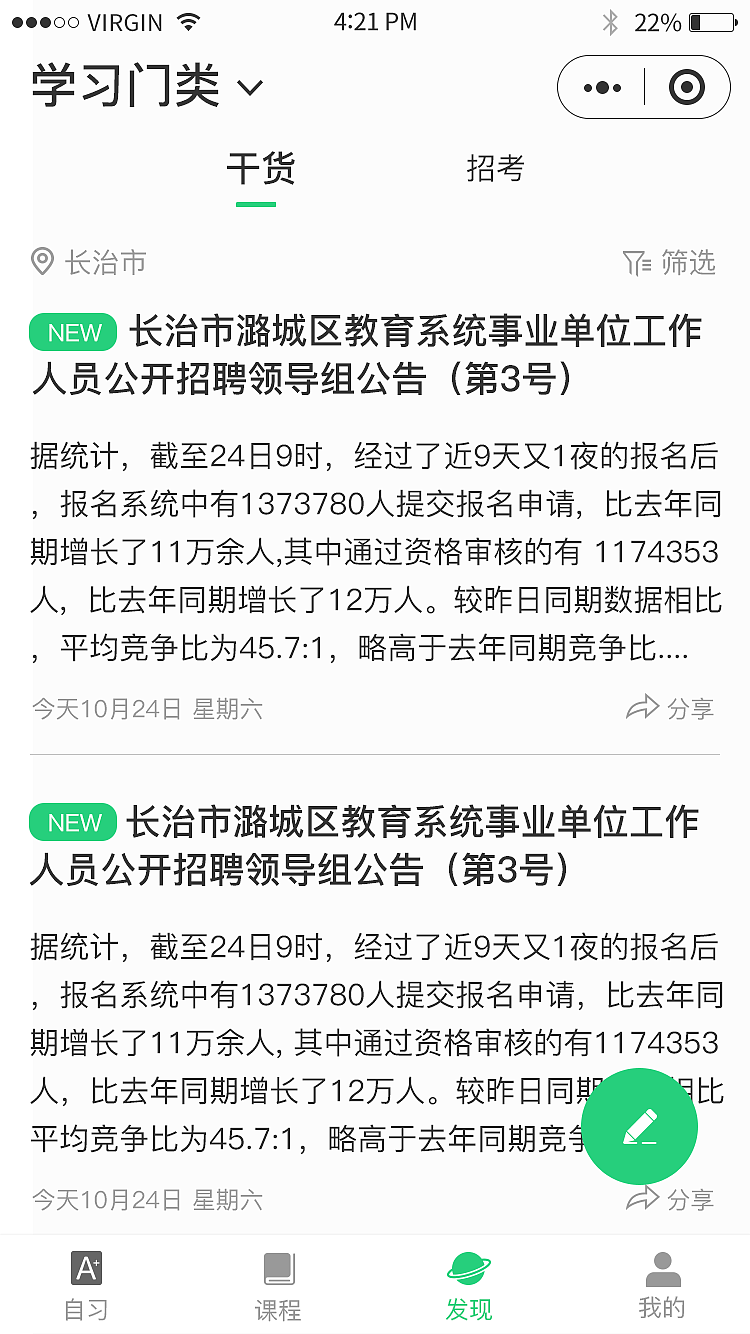This screenshot has height=1334, width=750.
Task: Open the 筛选 filter options
Action: [690, 262]
